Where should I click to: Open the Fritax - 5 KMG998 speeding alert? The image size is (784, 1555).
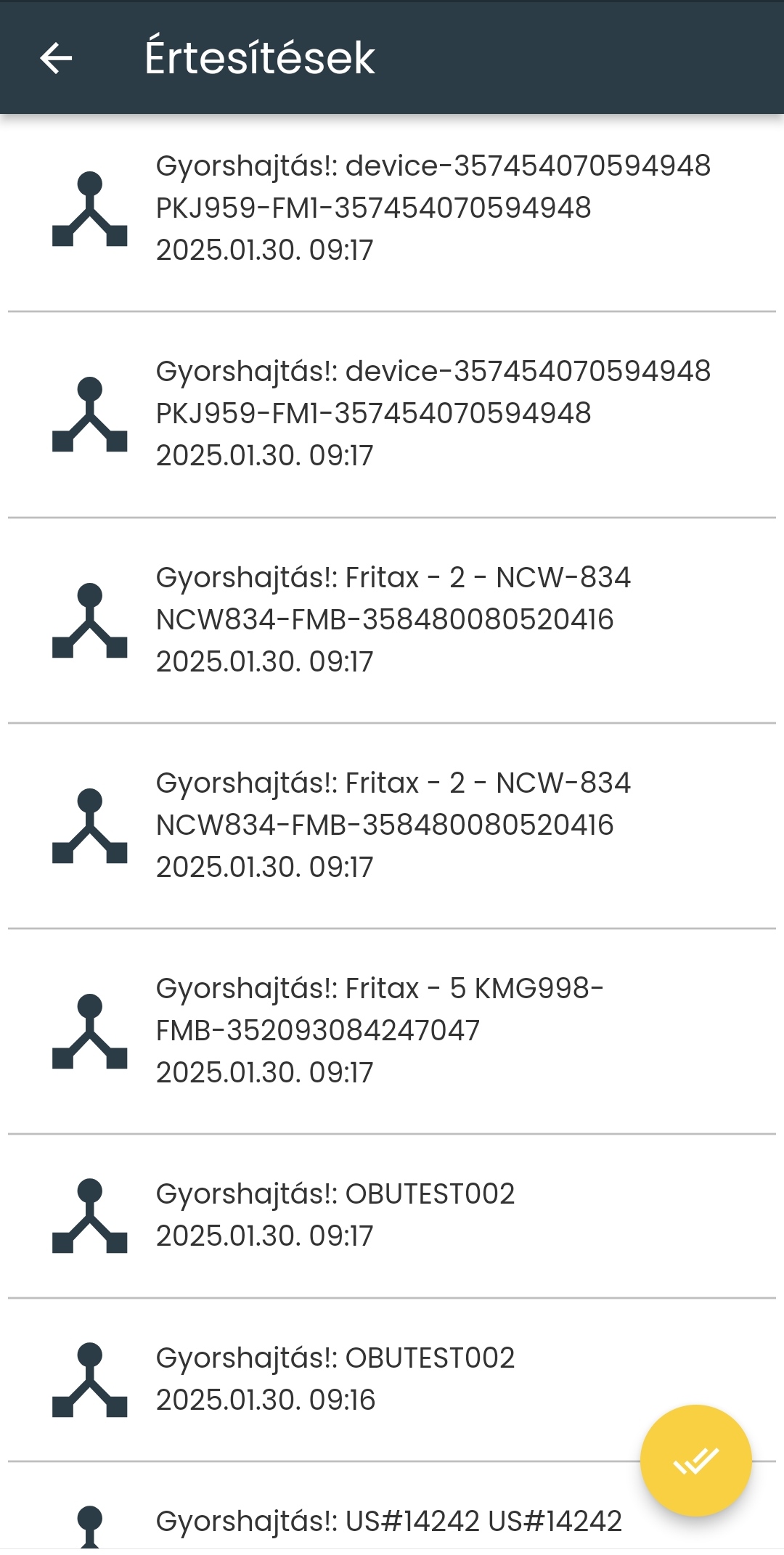coord(392,1030)
